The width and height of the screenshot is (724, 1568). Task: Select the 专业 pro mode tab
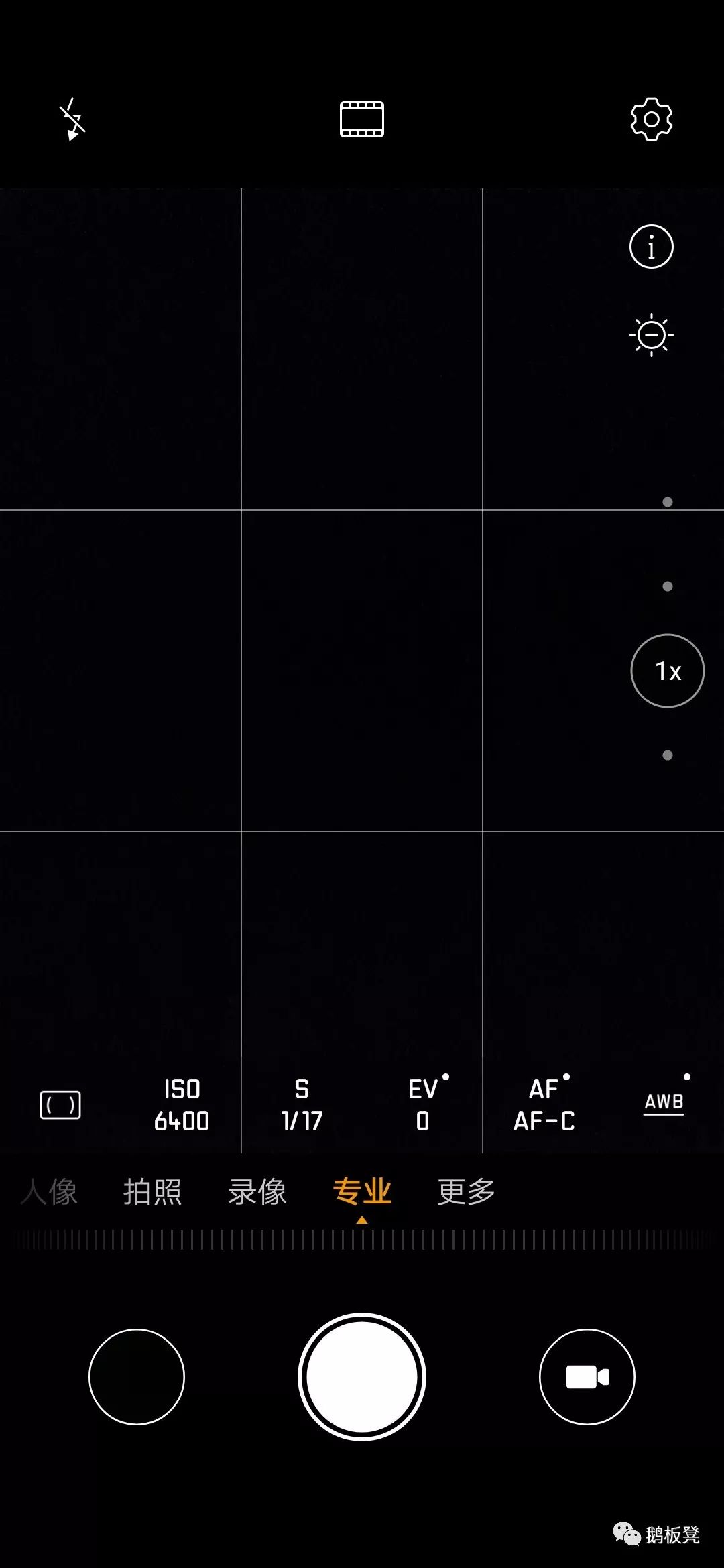(x=362, y=1192)
